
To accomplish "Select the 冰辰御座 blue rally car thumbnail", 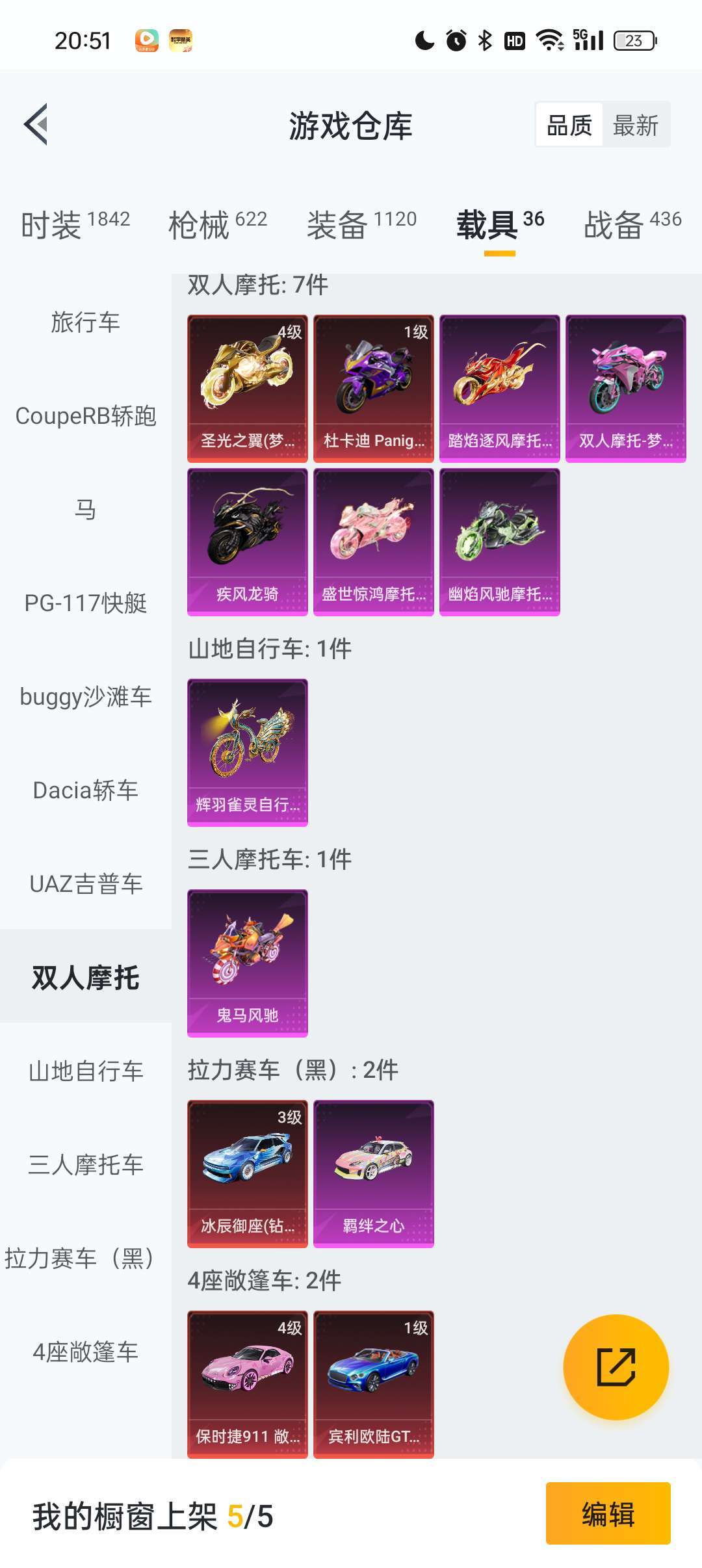I will [x=247, y=1172].
